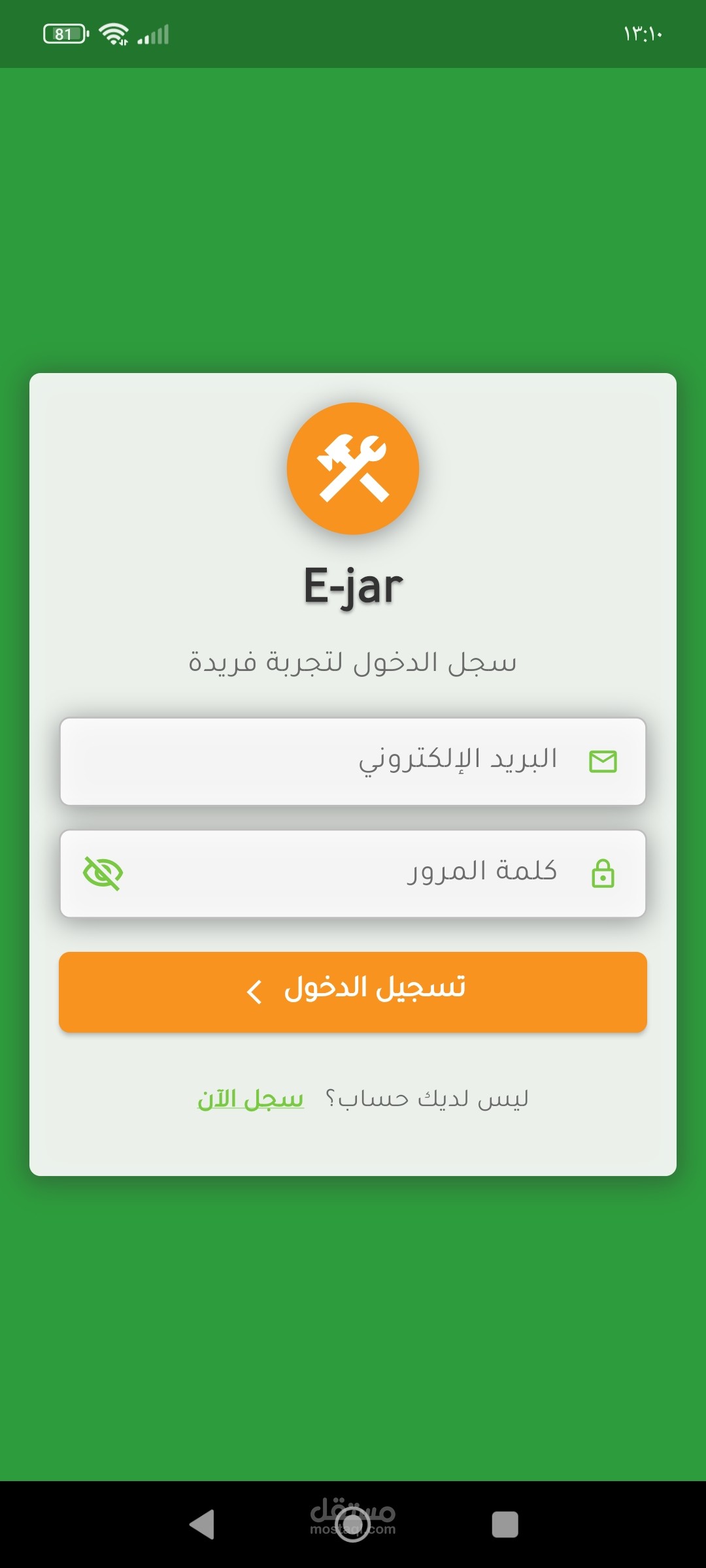Go back using system back button
Viewport: 706px width, 1568px height.
202,1524
